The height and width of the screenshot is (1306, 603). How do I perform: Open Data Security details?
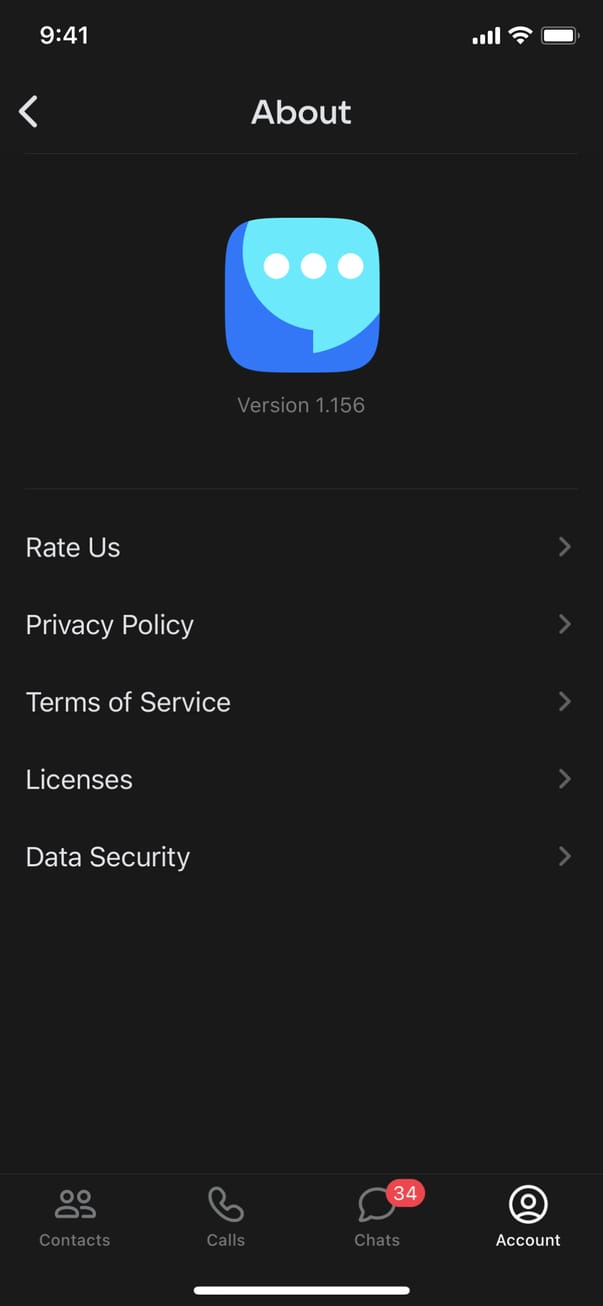(x=300, y=857)
